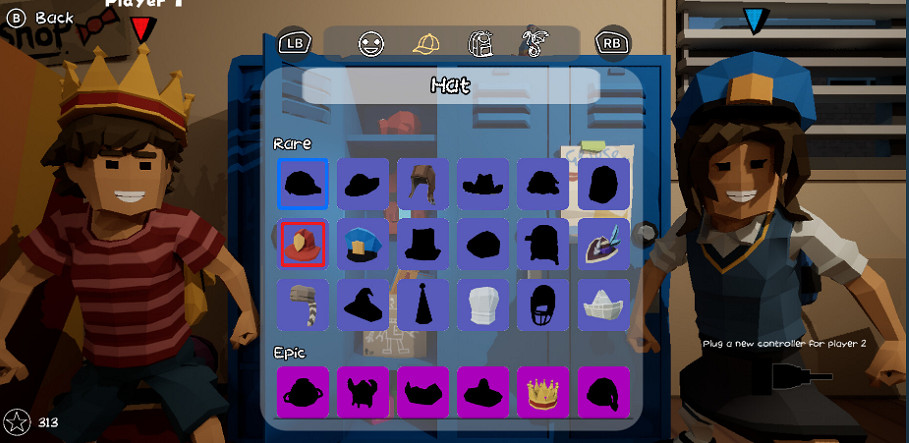This screenshot has height=443, width=909.
Task: Select the white chef hat
Action: pos(484,305)
